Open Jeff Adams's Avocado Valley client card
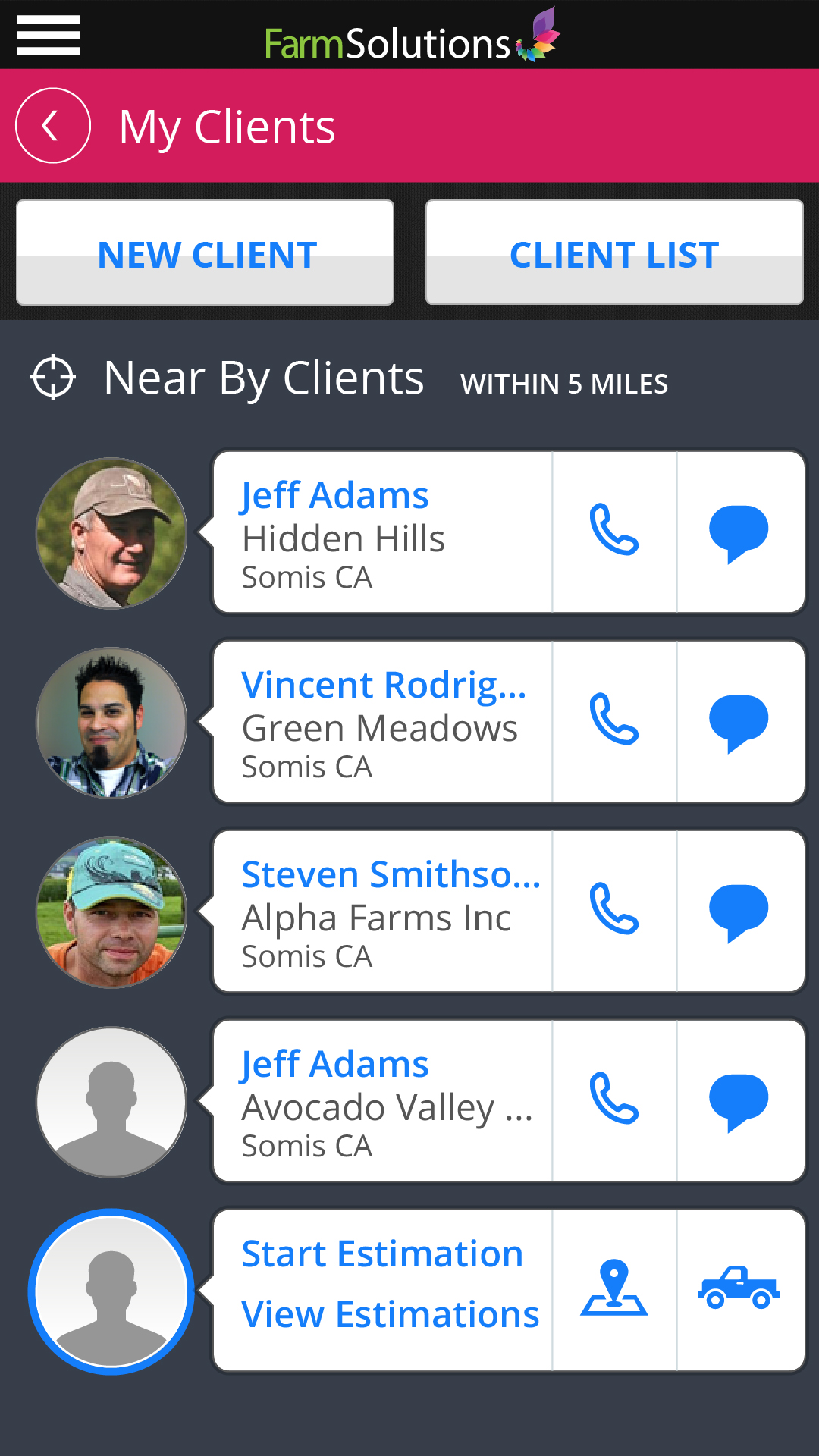Viewport: 819px width, 1456px height. [x=383, y=1101]
